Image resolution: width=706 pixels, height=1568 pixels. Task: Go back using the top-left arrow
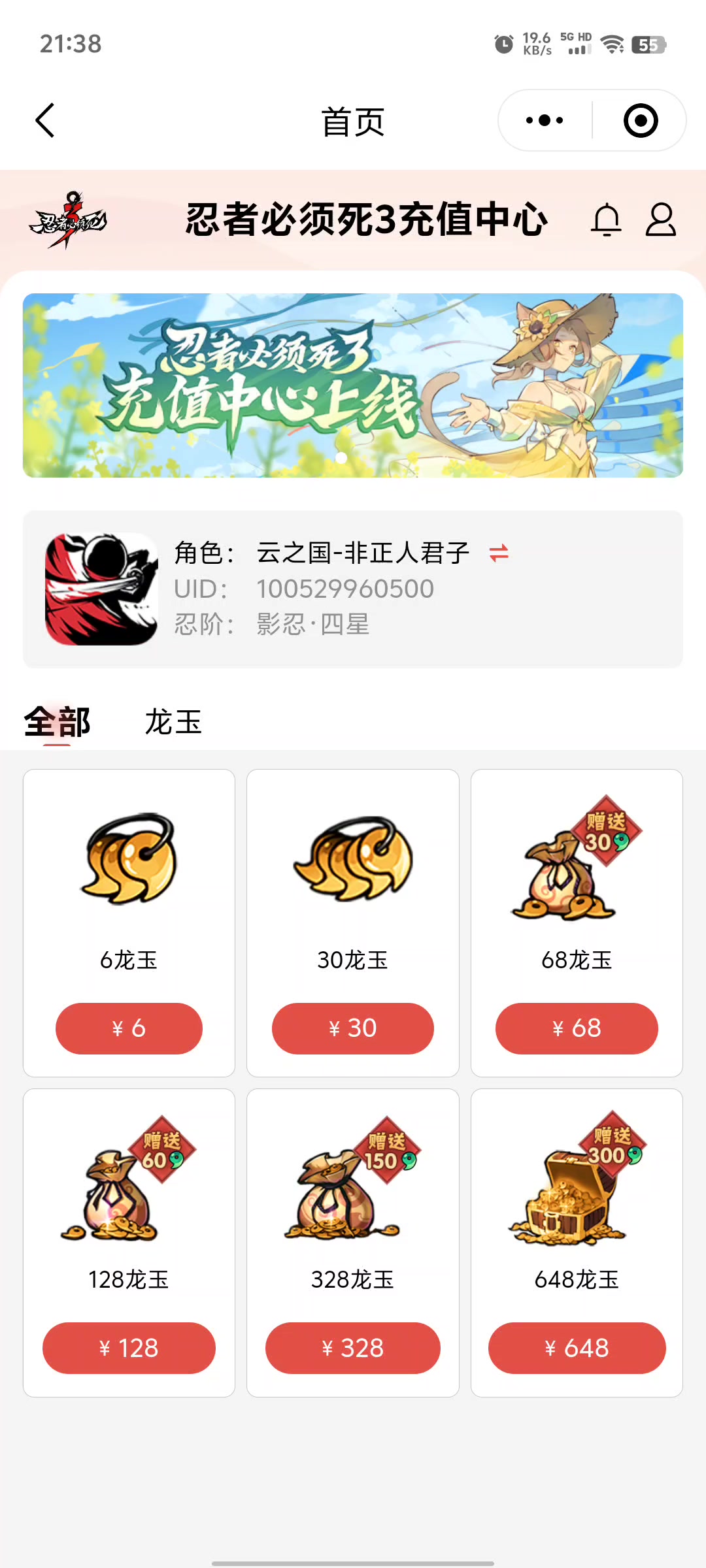(44, 121)
